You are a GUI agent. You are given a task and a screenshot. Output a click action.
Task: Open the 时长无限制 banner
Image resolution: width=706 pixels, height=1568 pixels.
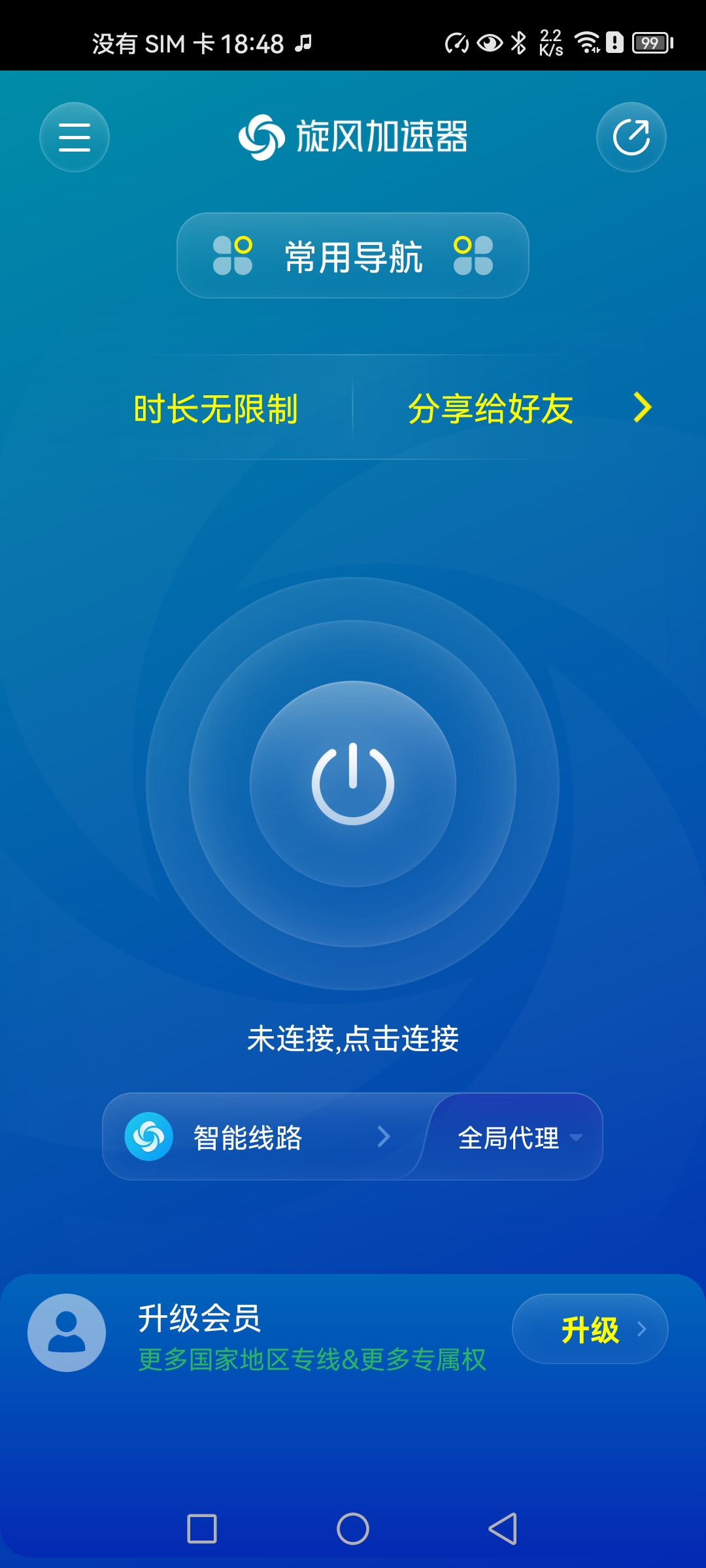click(x=216, y=409)
